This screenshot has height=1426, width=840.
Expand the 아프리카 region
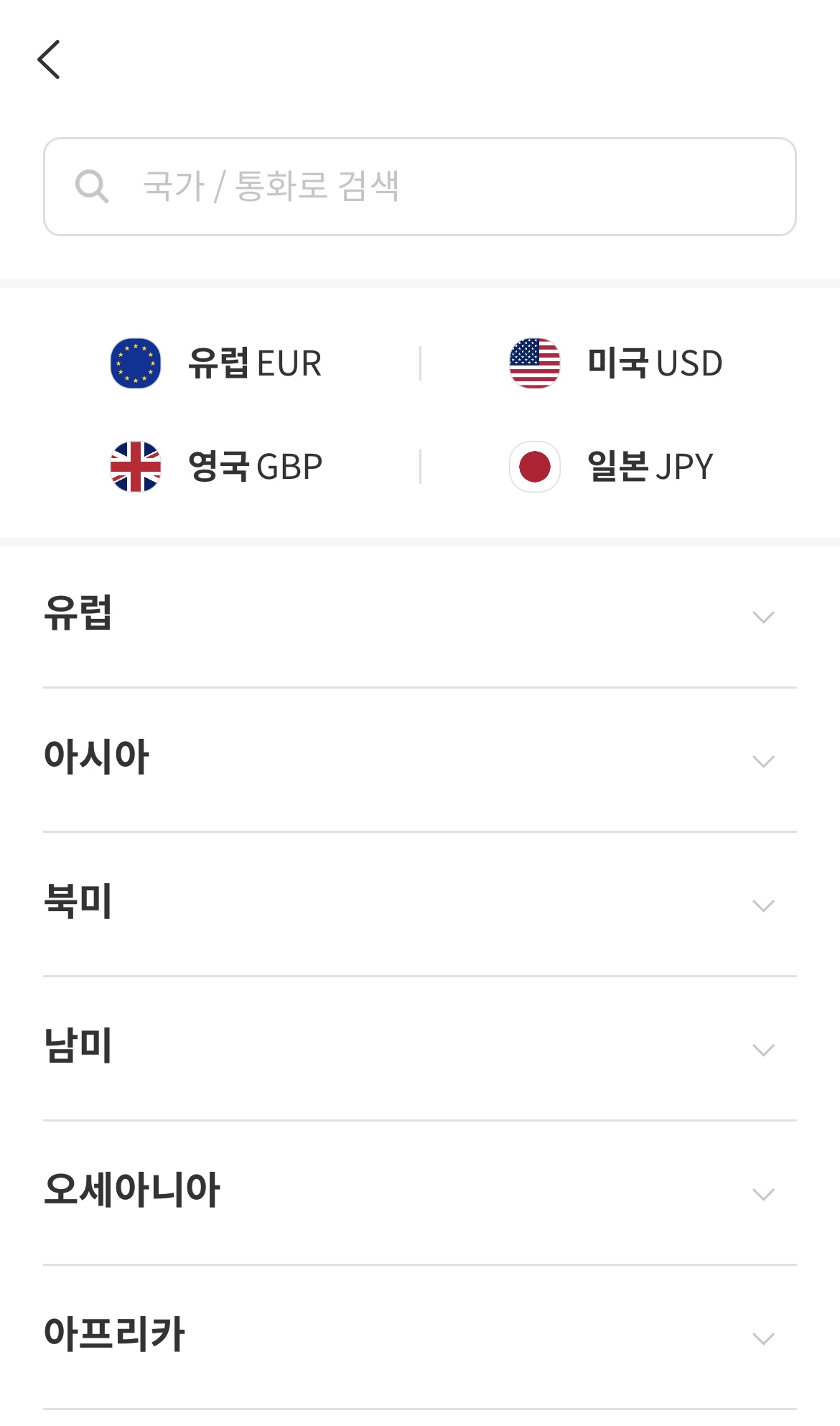(x=419, y=1337)
